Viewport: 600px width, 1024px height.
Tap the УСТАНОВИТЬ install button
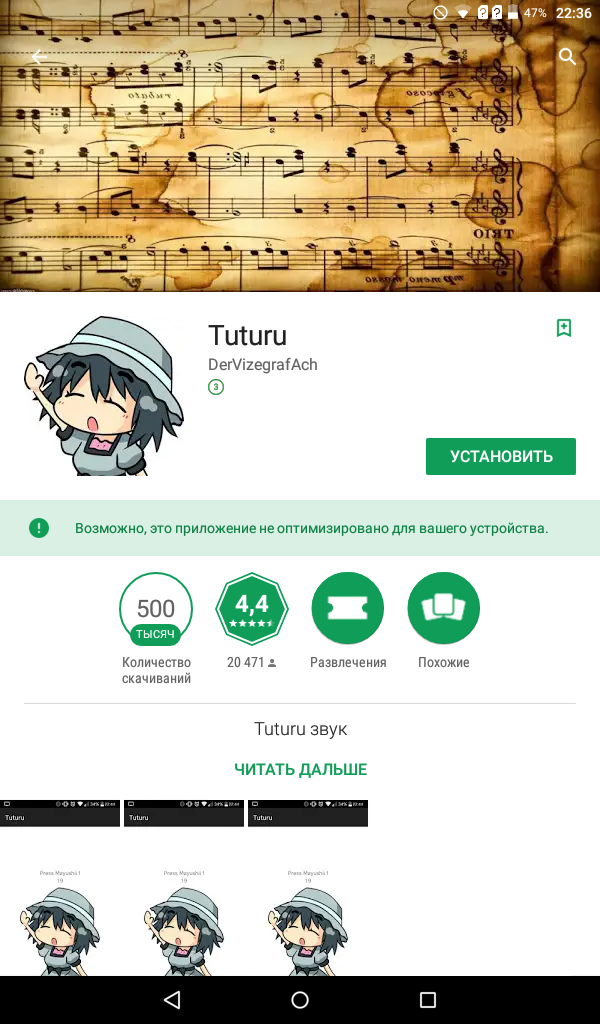pos(501,456)
